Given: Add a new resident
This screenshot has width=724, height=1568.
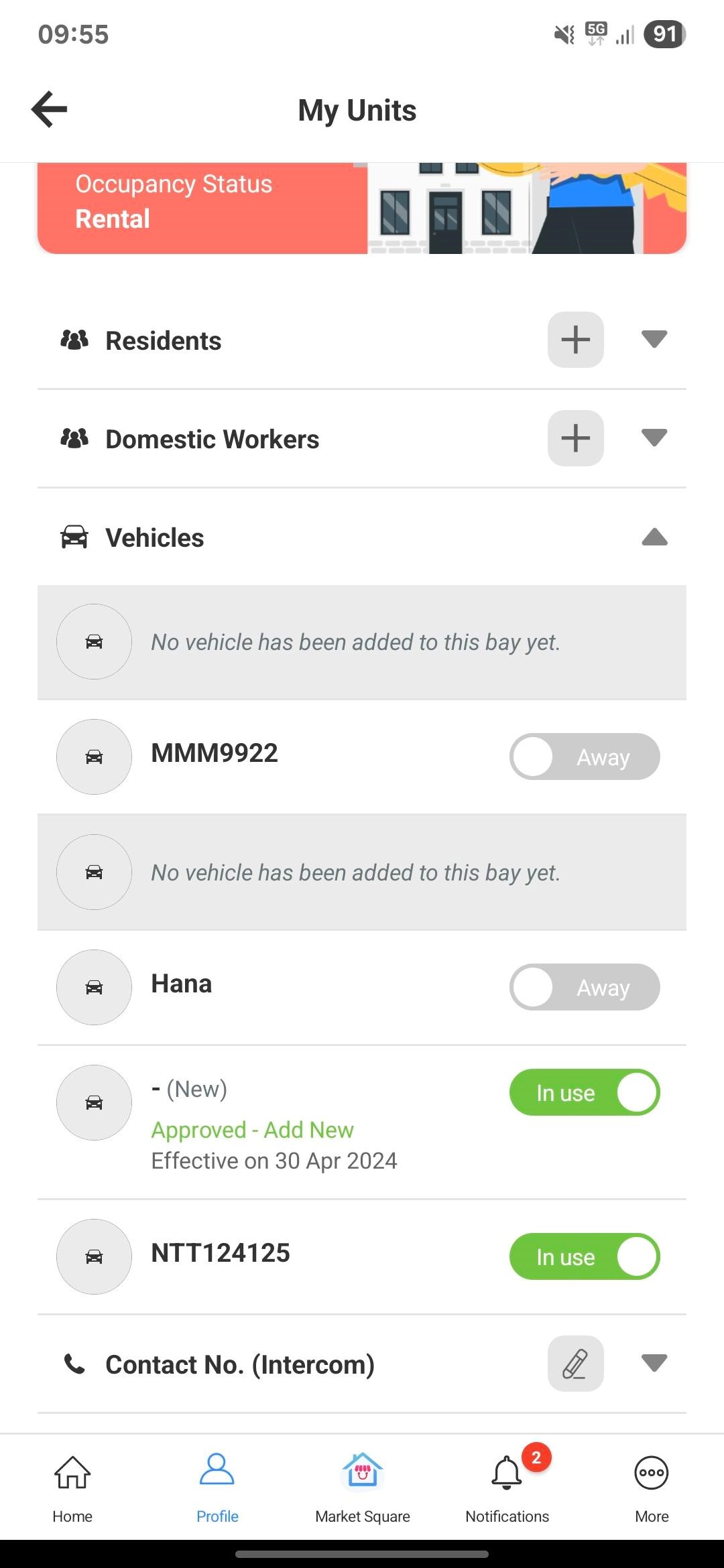Looking at the screenshot, I should [575, 340].
